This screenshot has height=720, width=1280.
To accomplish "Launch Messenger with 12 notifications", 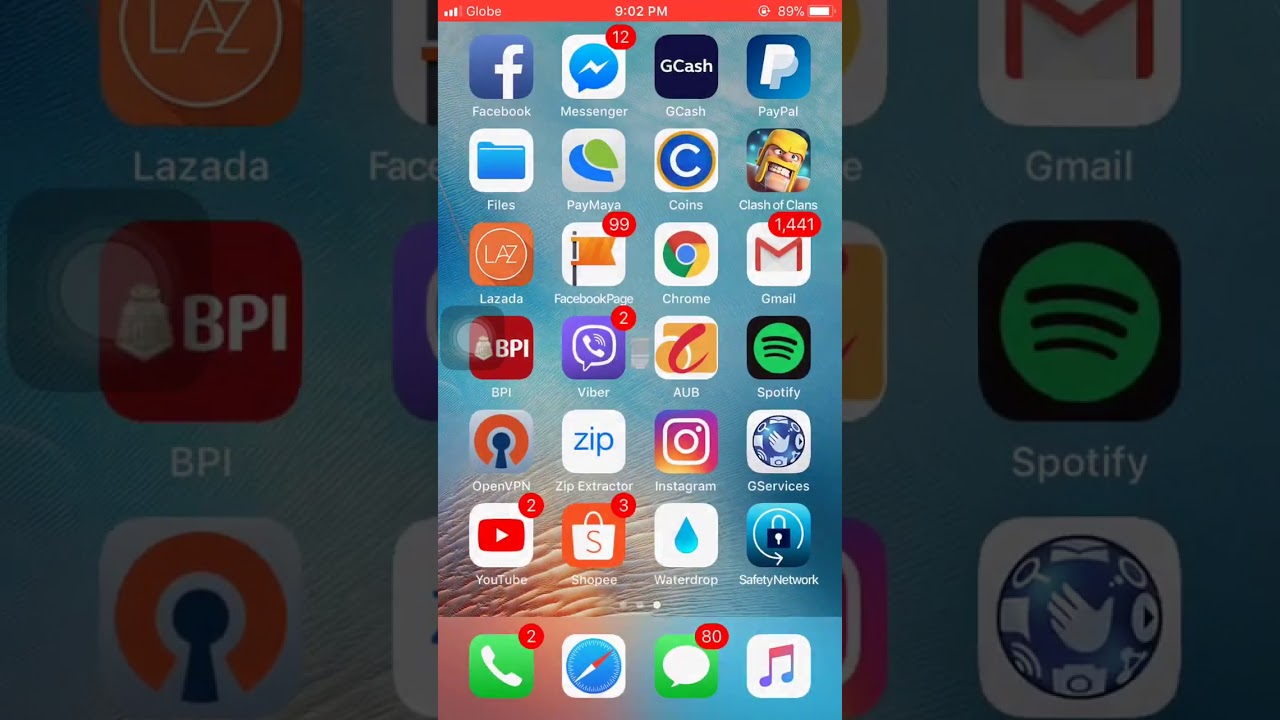I will point(593,67).
